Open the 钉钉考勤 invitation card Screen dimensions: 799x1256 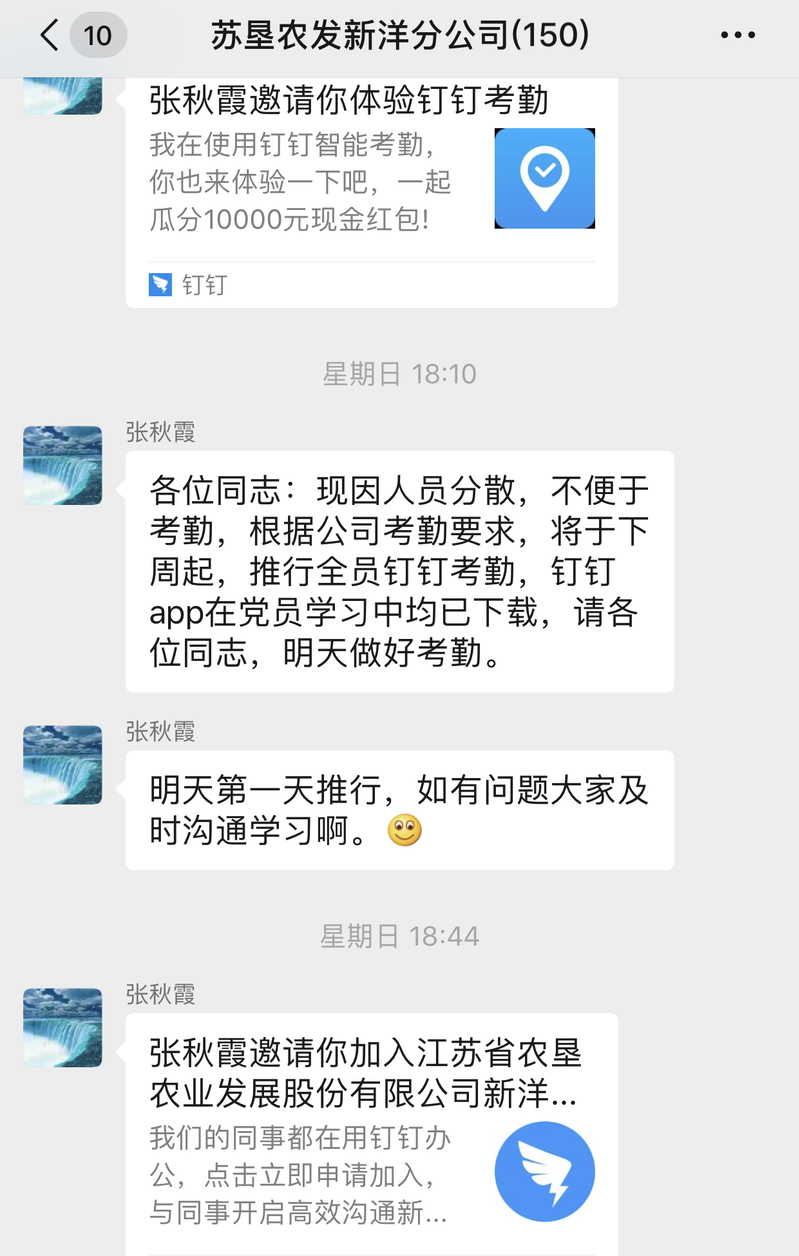click(371, 180)
